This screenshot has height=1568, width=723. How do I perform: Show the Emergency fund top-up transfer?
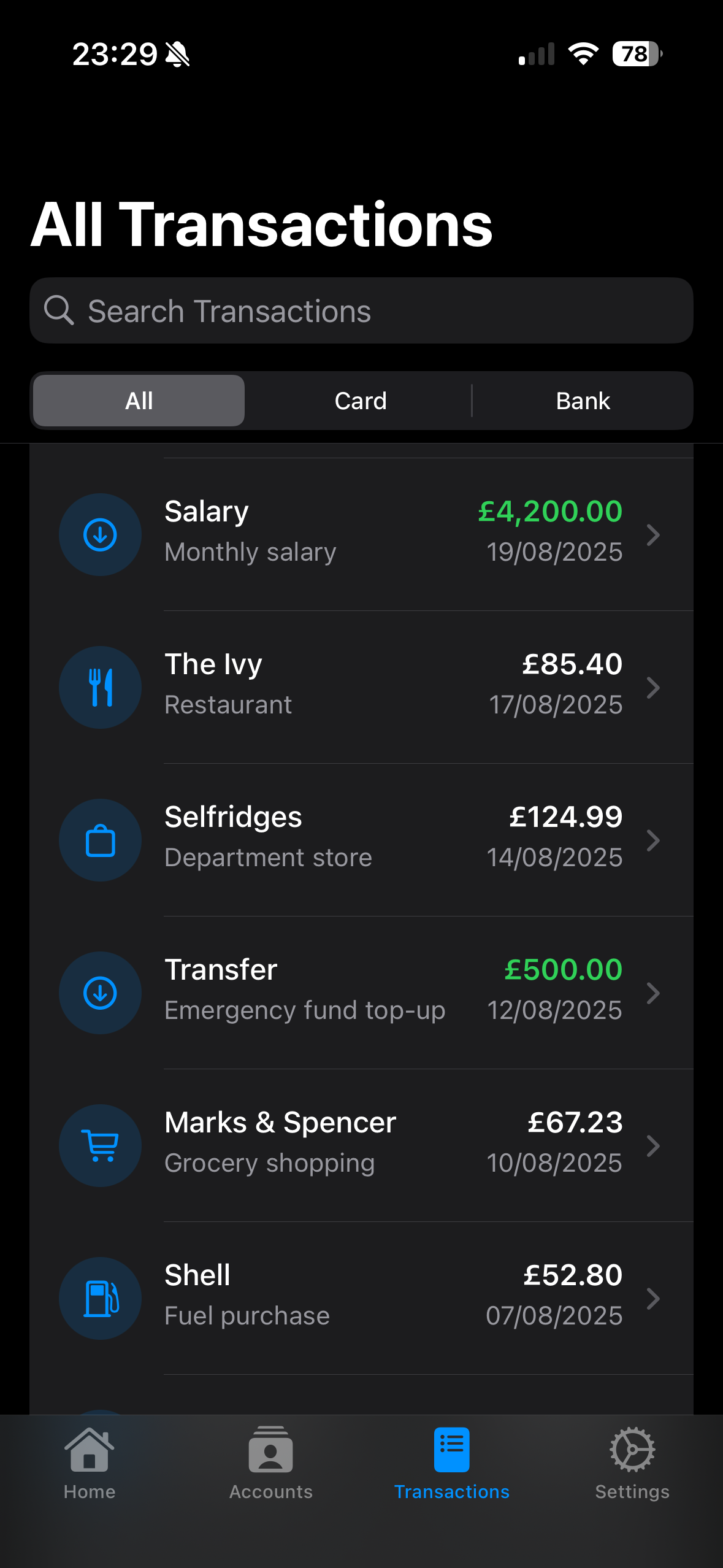361,992
